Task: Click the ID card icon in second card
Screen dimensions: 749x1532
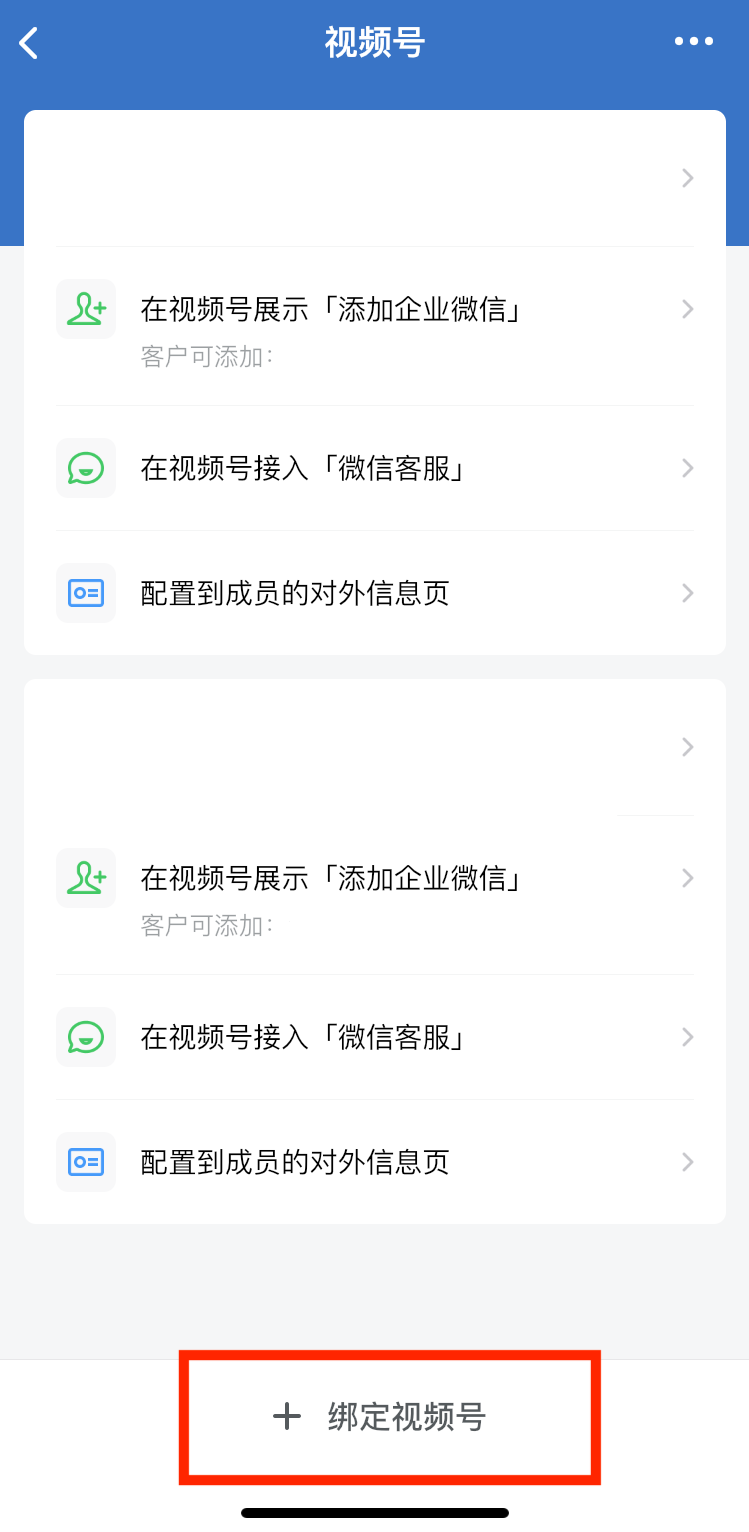Action: tap(86, 1162)
